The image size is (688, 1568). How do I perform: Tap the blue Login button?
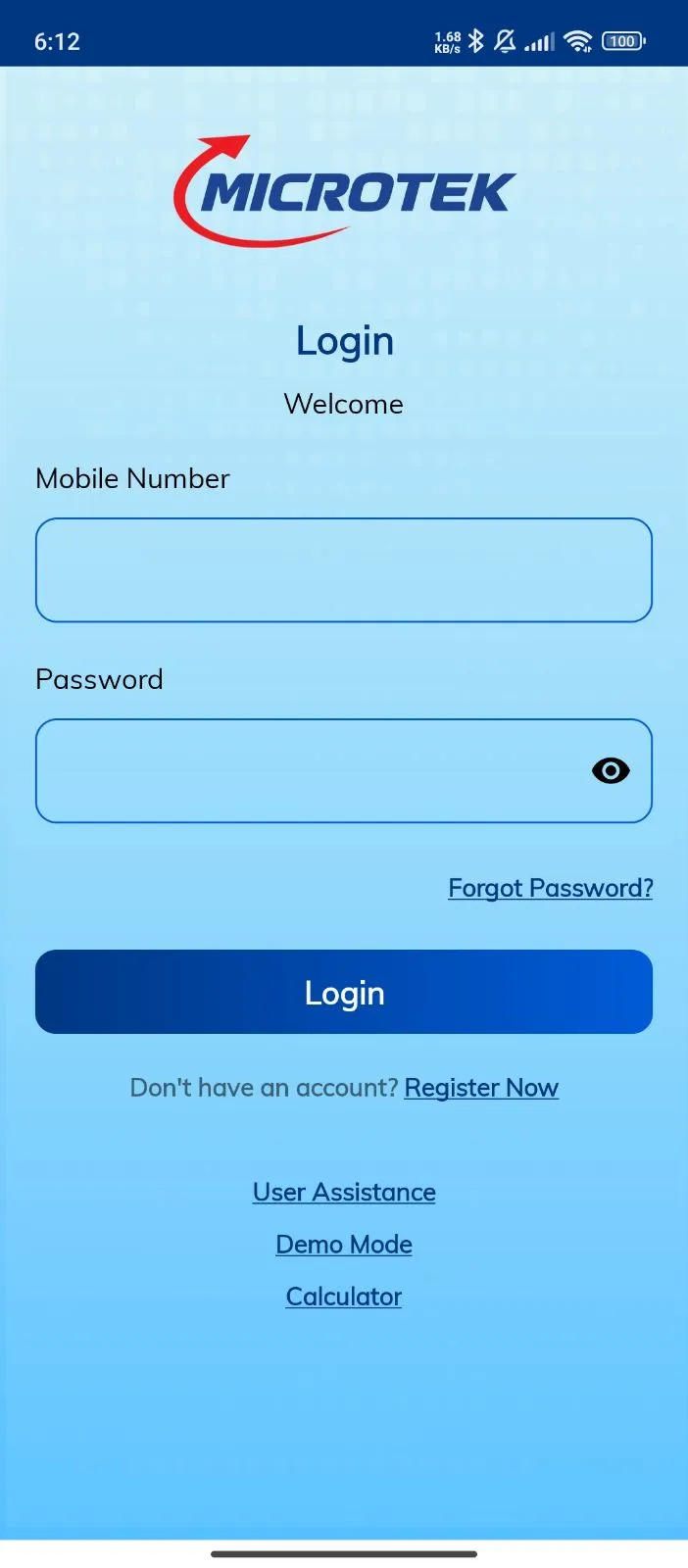pos(343,992)
